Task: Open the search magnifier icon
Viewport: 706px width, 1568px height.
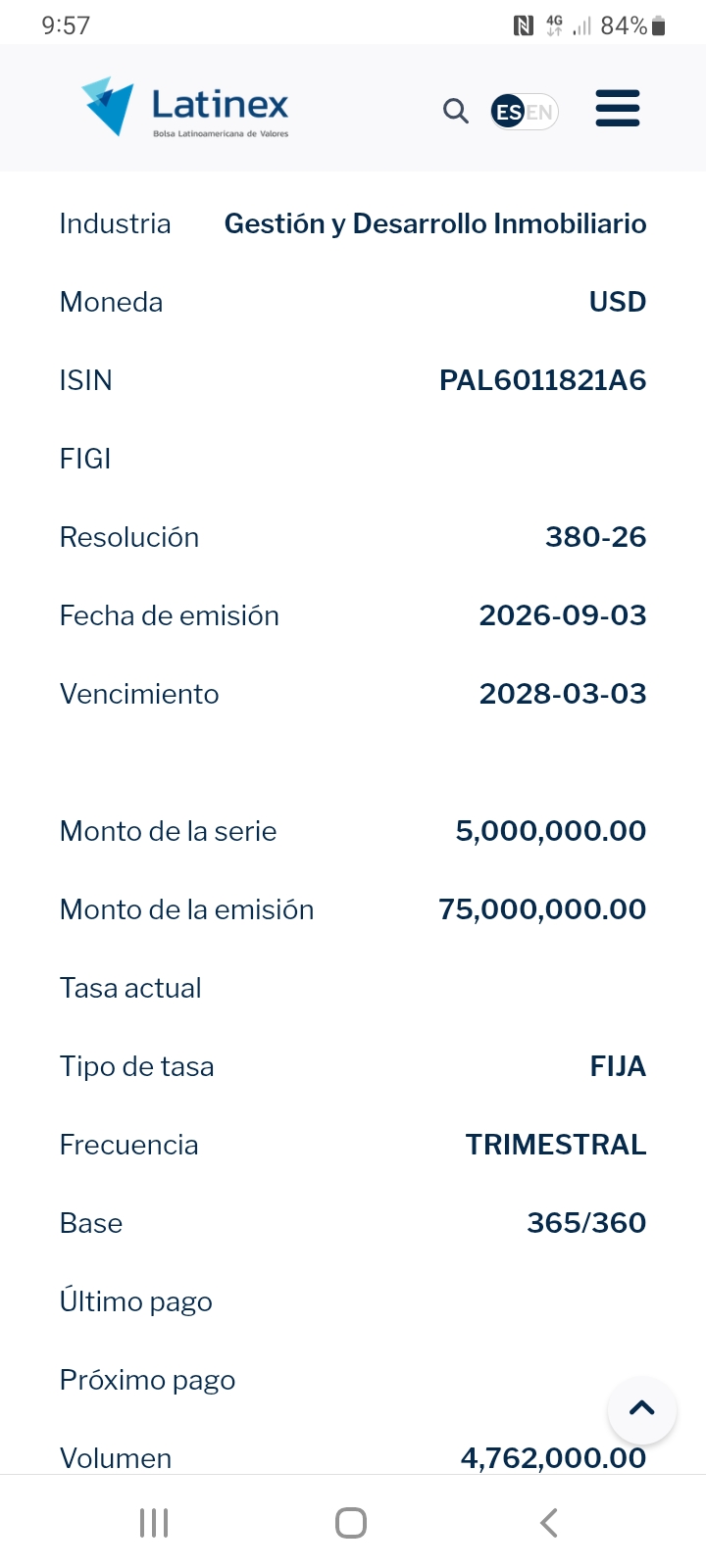Action: [x=455, y=111]
